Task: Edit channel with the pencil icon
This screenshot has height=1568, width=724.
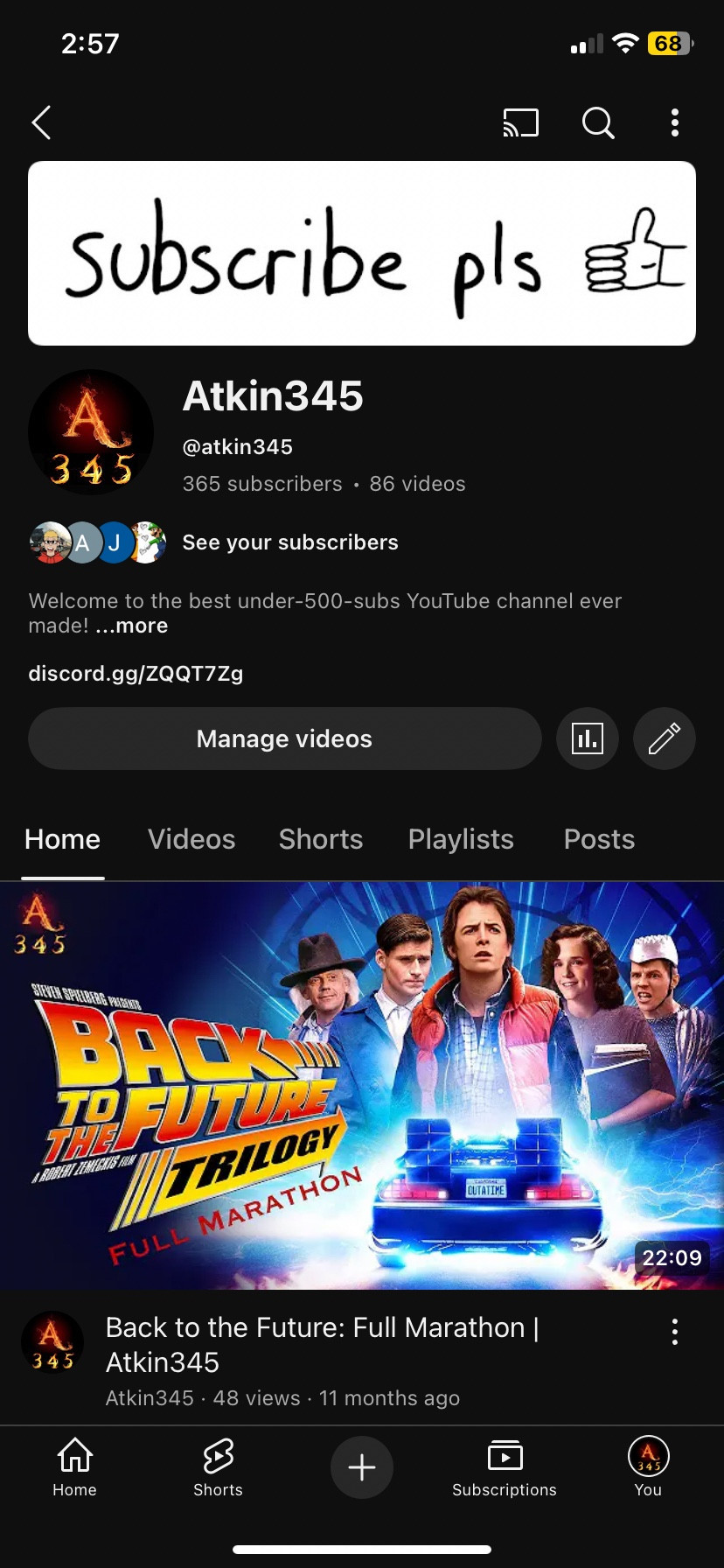Action: tap(665, 738)
